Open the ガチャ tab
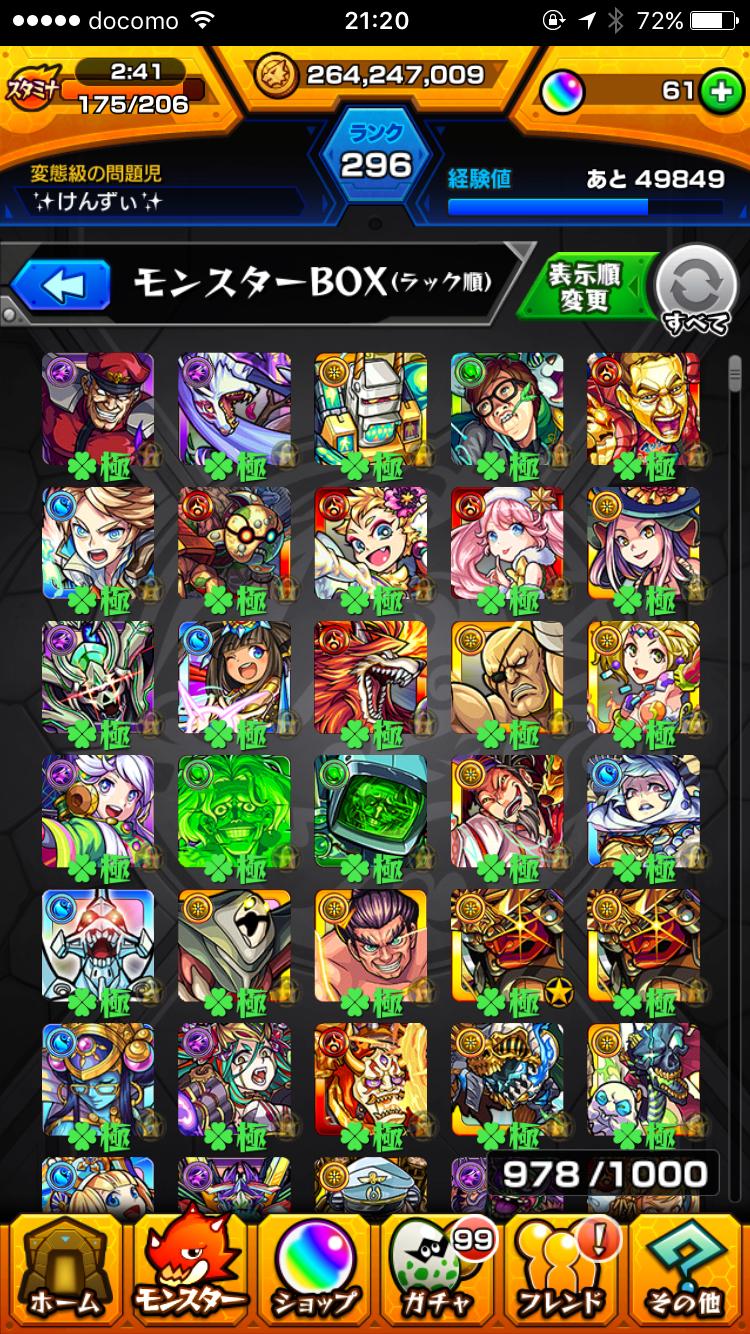The width and height of the screenshot is (750, 1334). pyautogui.click(x=440, y=1270)
